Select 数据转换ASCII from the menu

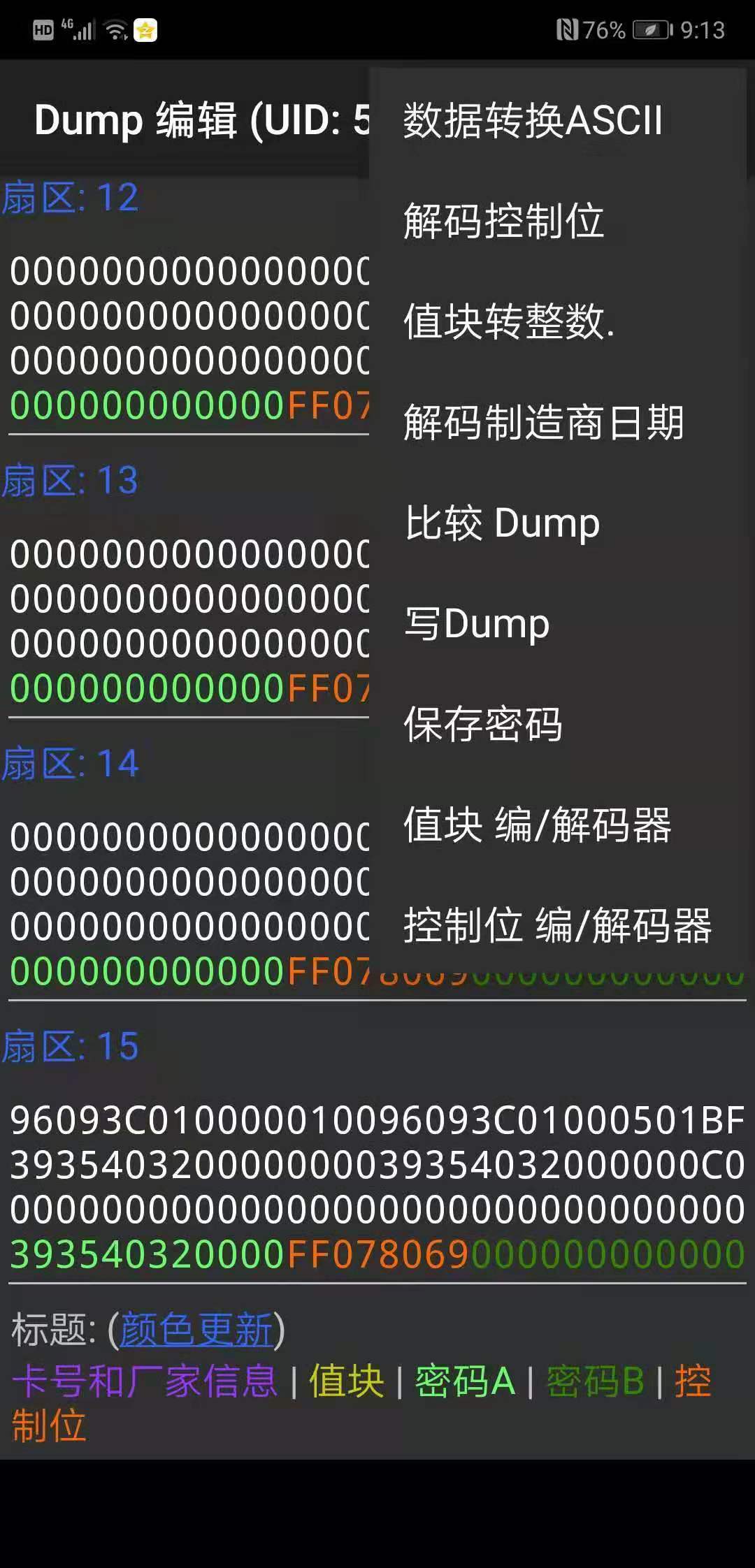tap(533, 120)
